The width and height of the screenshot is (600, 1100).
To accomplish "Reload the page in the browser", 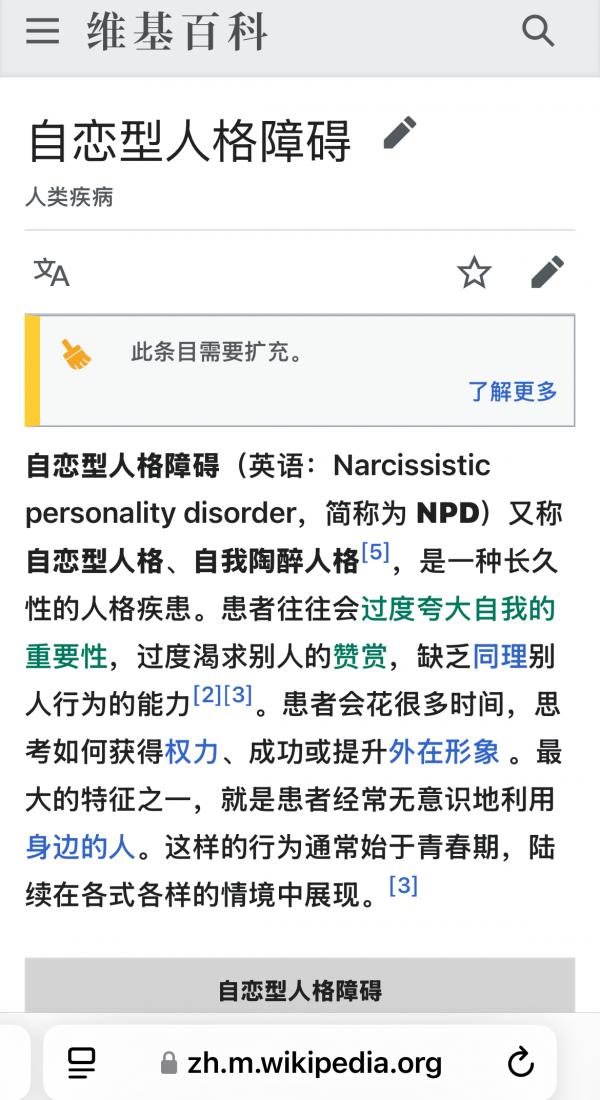I will [520, 1062].
